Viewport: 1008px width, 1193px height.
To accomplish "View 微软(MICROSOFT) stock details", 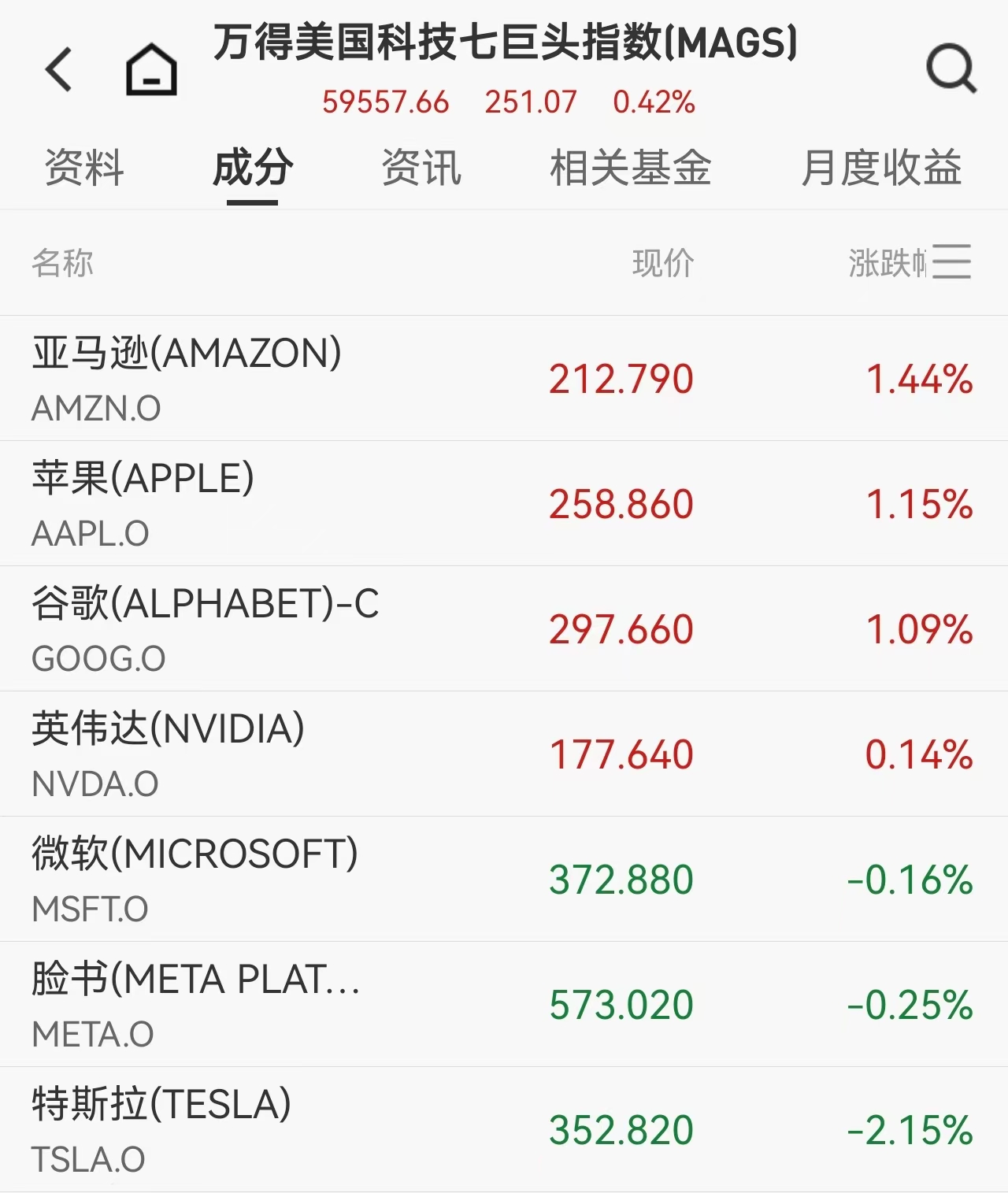I will point(504,879).
